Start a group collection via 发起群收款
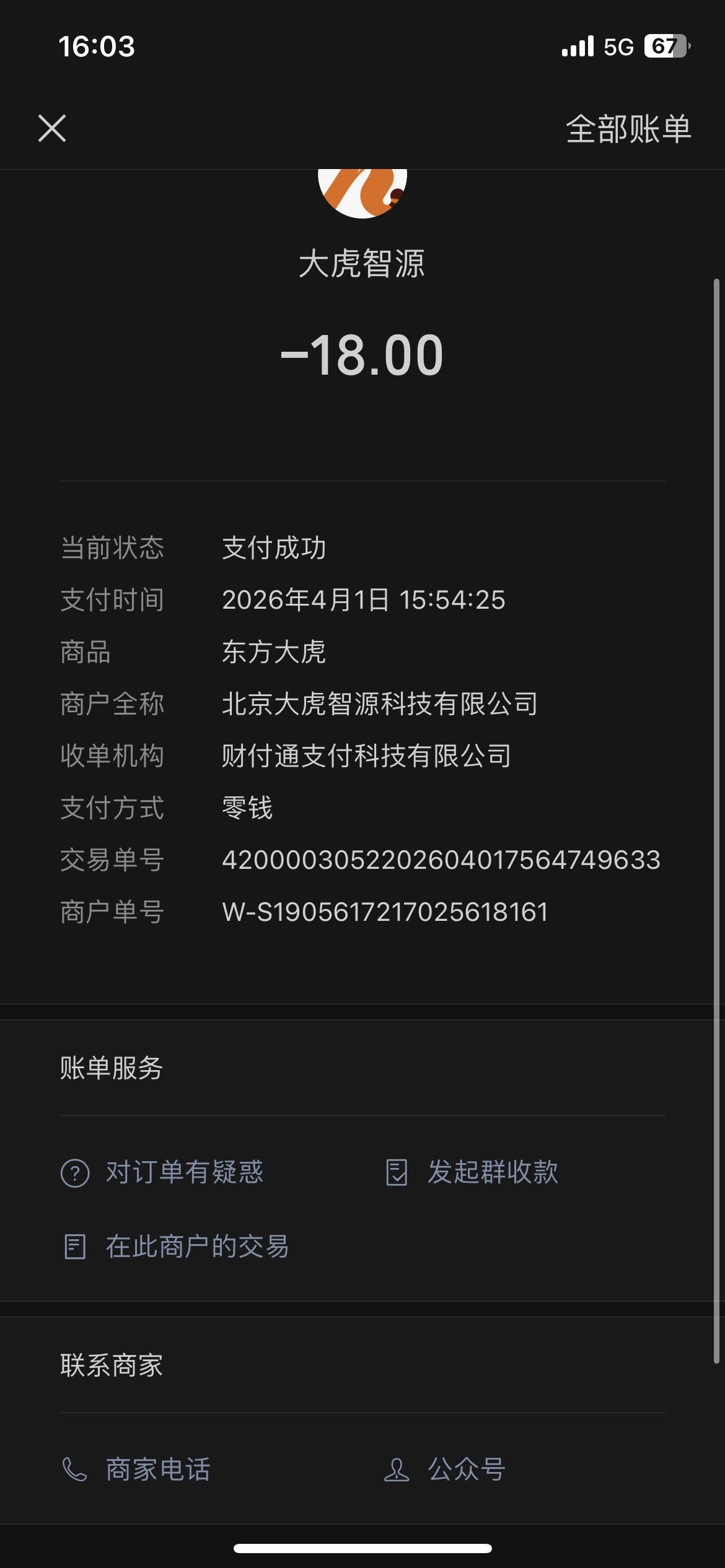 [x=471, y=1172]
